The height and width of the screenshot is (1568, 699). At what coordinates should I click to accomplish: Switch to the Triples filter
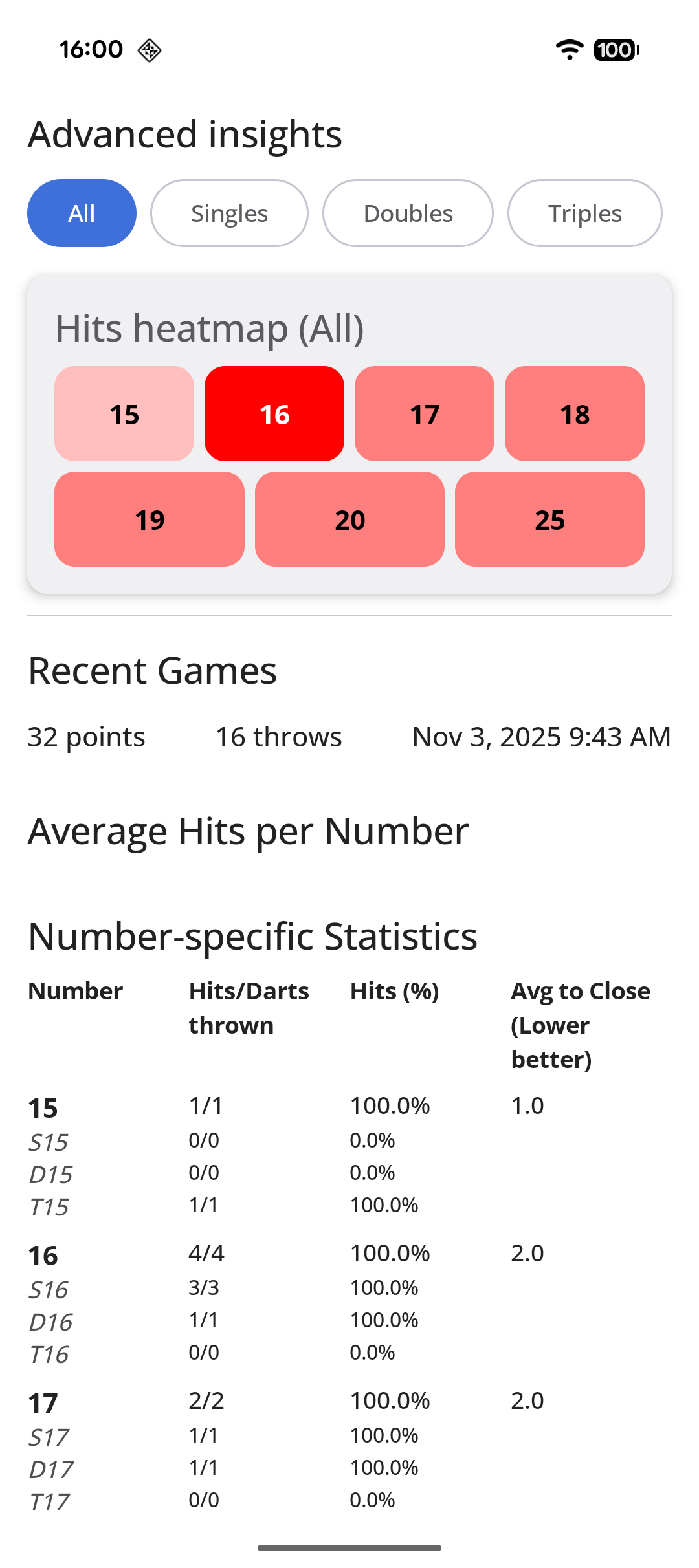pos(584,213)
